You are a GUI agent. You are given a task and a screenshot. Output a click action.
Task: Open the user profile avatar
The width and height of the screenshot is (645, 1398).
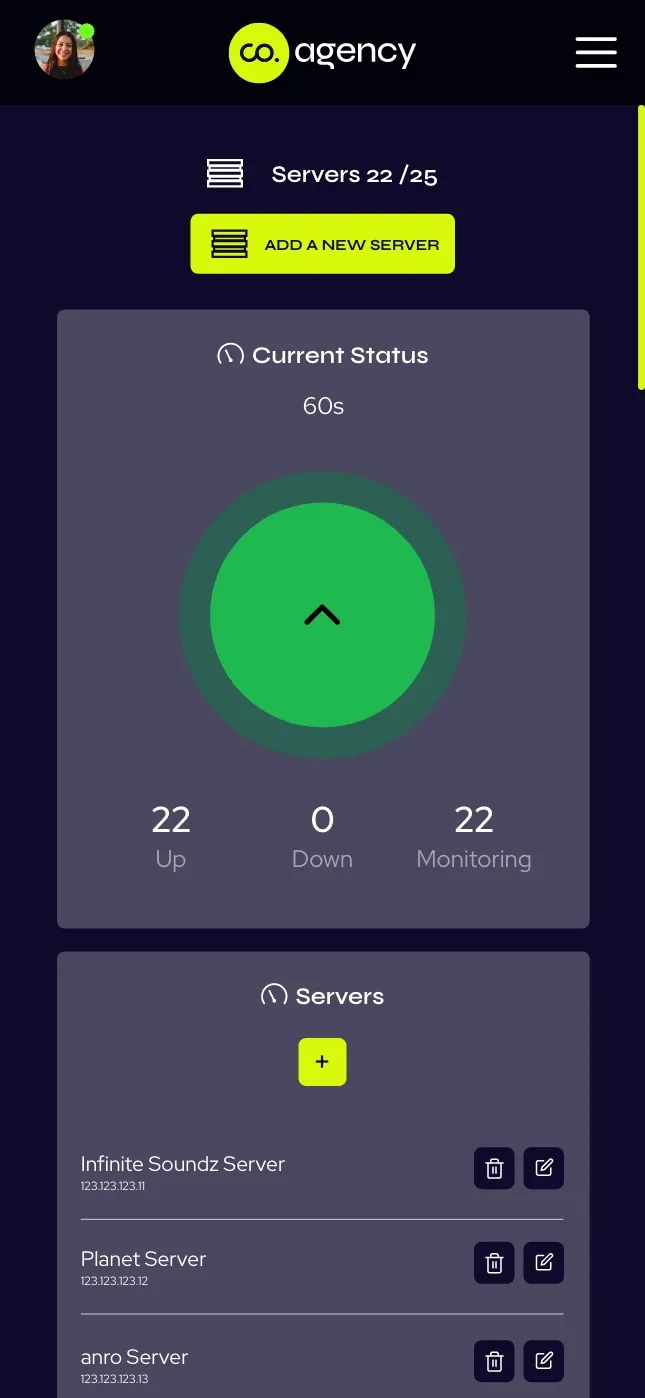click(x=65, y=50)
